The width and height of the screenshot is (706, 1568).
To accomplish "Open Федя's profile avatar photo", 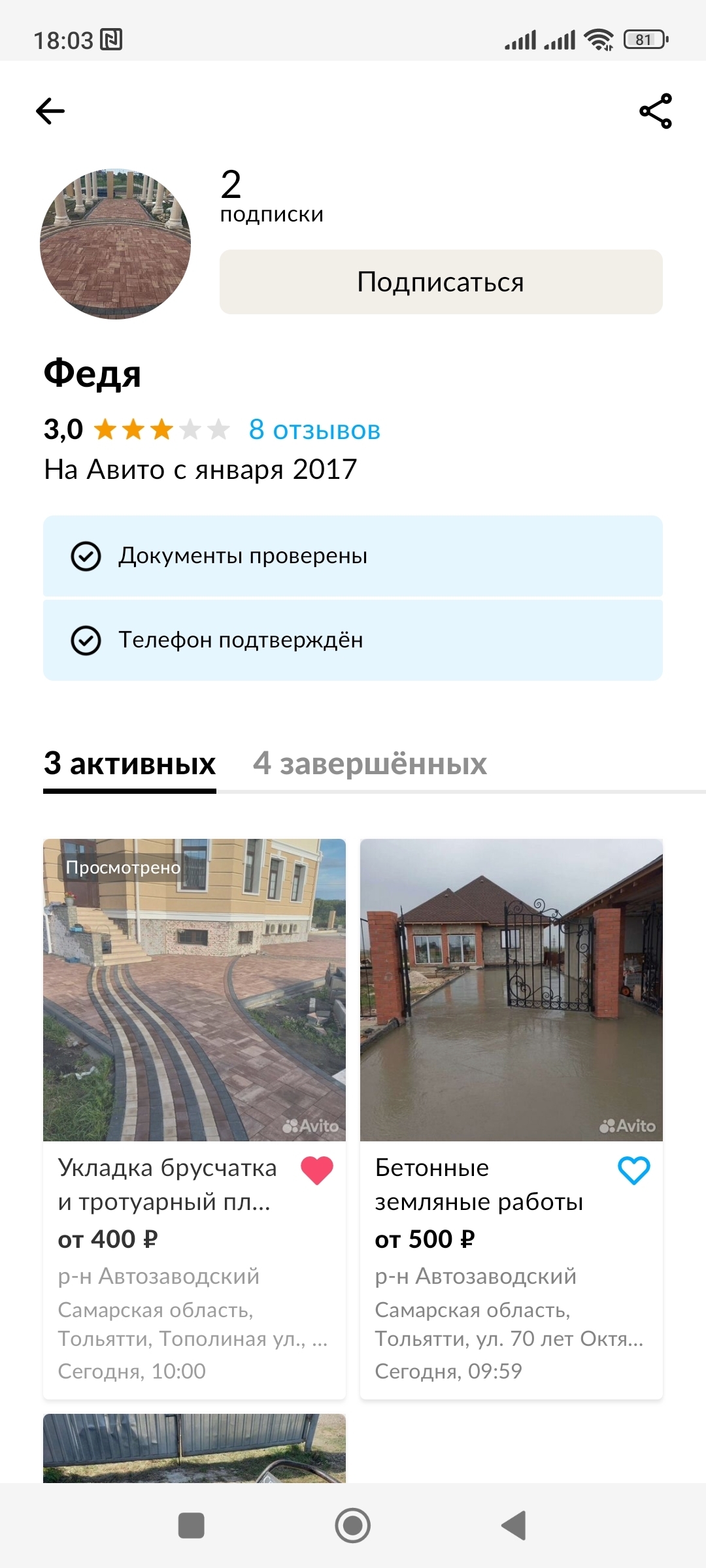I will [116, 244].
